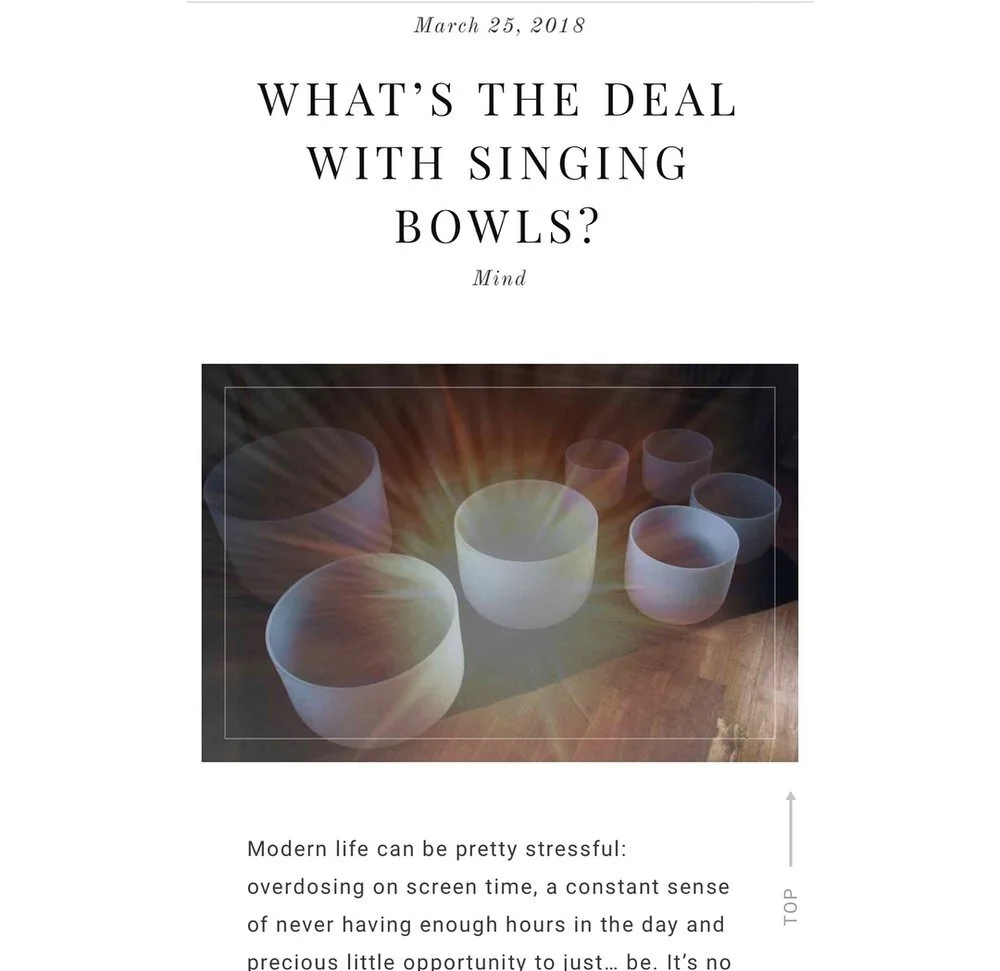Image resolution: width=1000 pixels, height=971 pixels.
Task: Jump back to top of page
Action: pos(790,858)
